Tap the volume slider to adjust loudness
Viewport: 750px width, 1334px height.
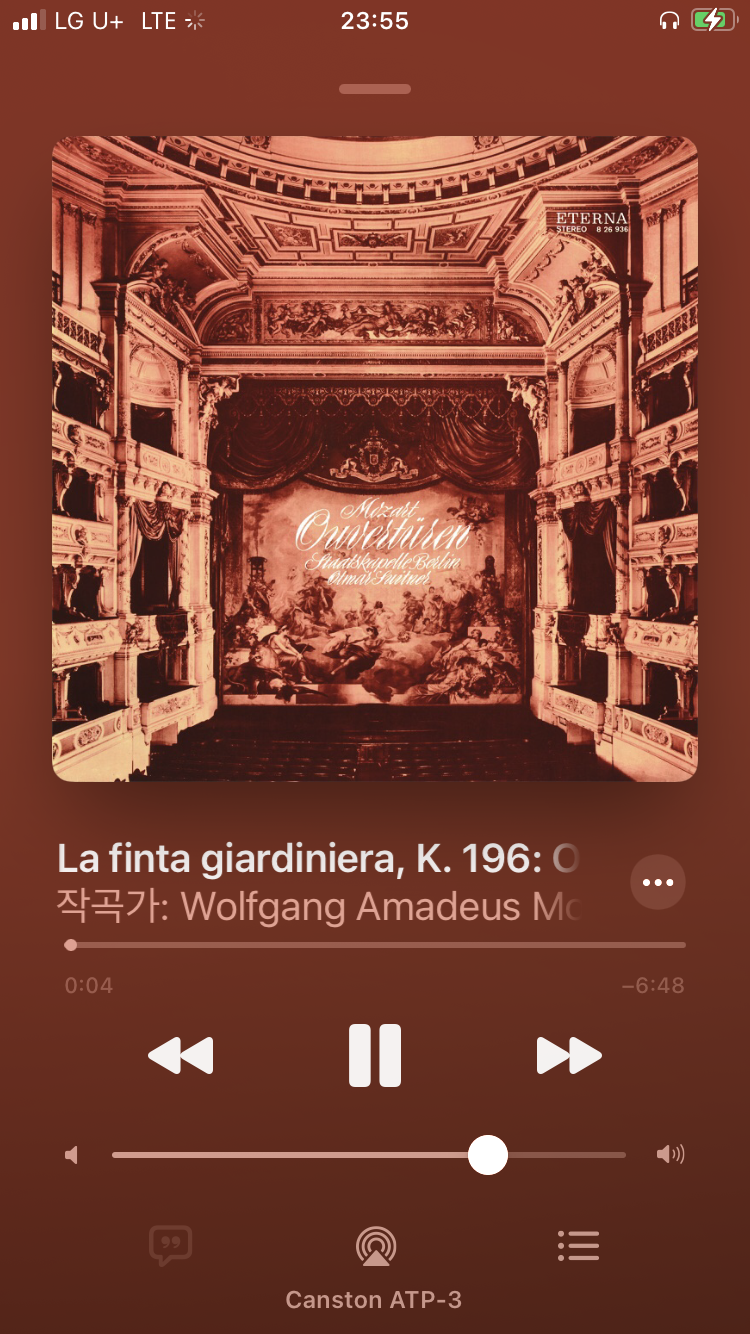tap(369, 1155)
